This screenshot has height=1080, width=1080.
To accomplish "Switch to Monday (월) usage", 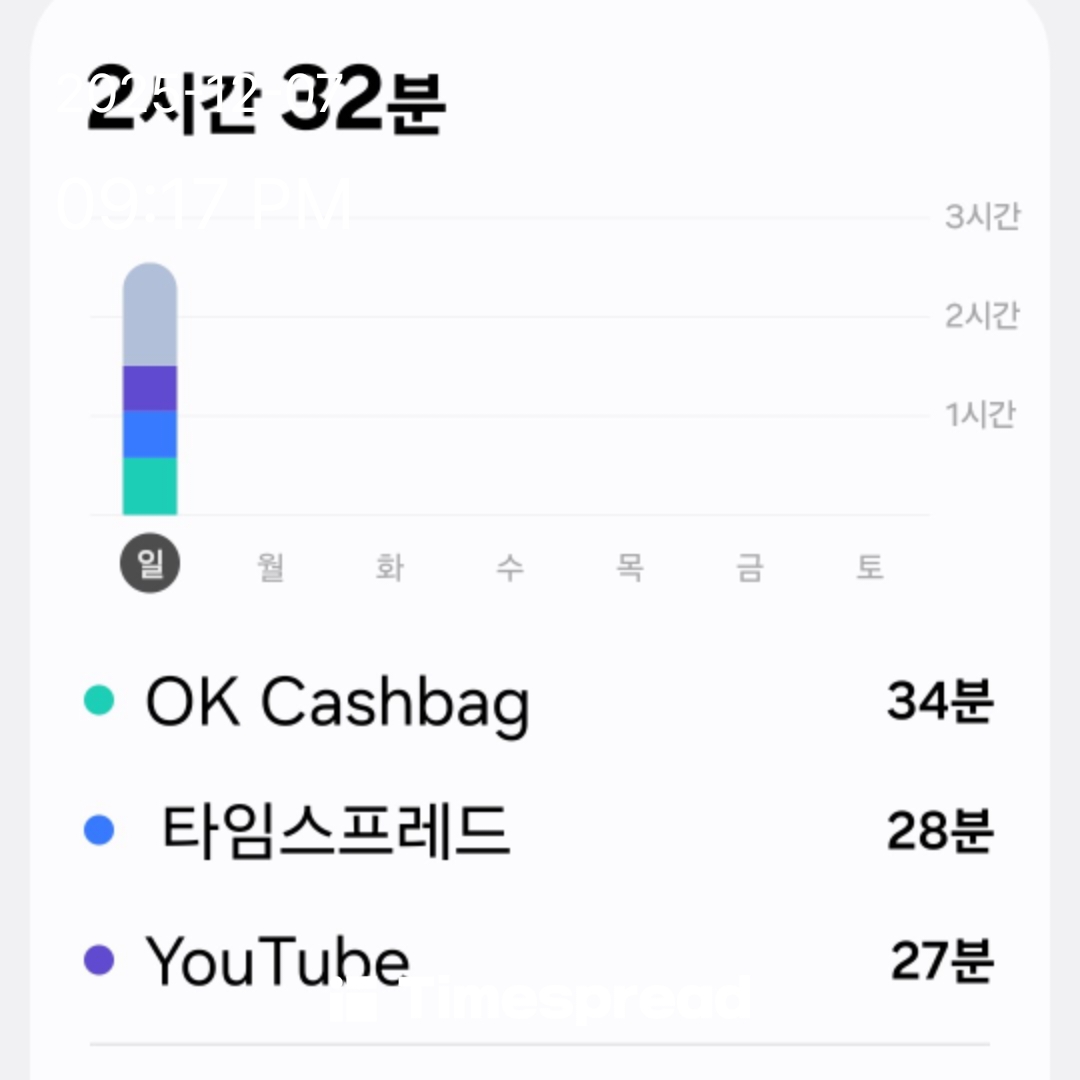I will [x=270, y=568].
